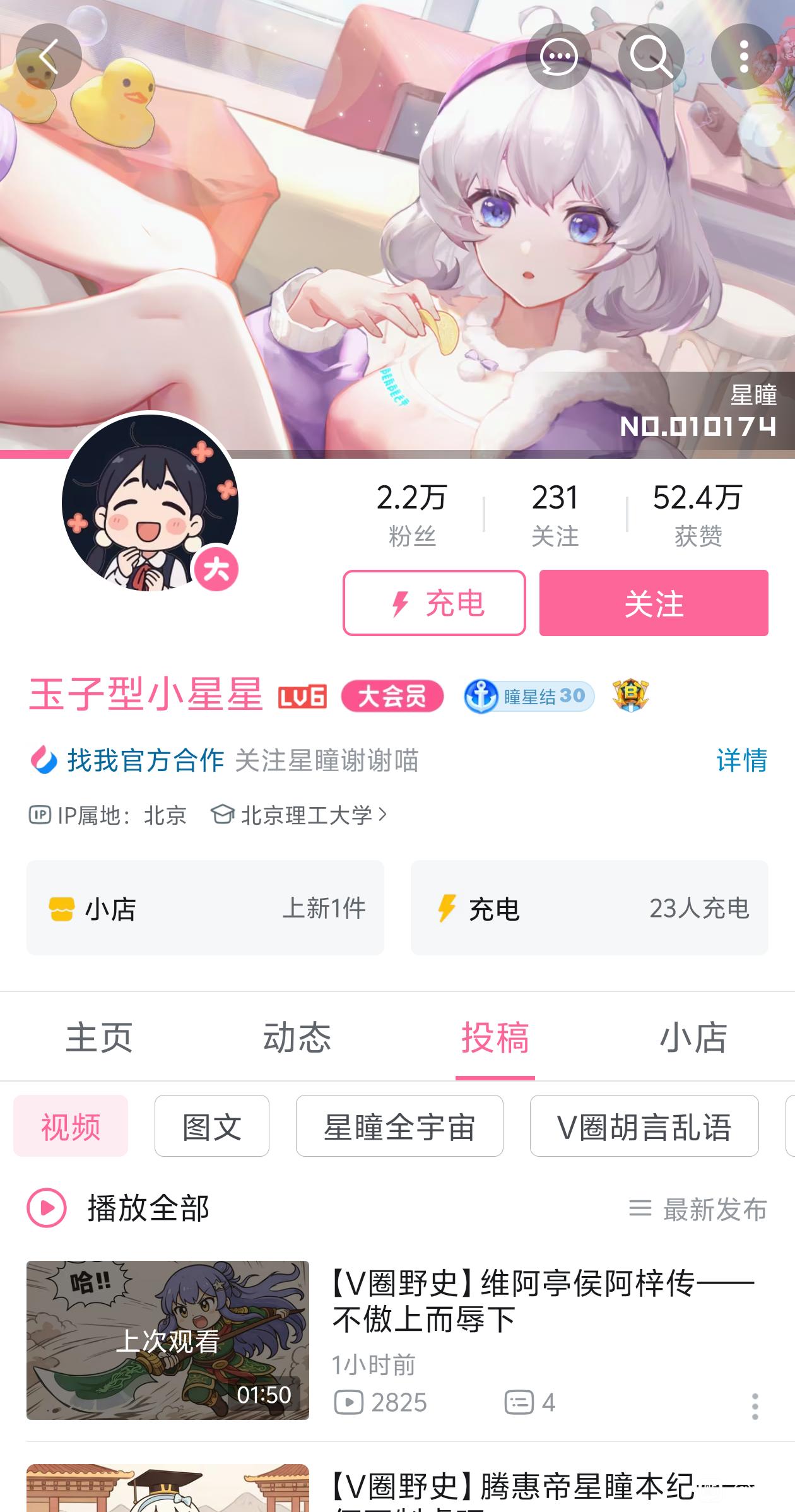Screen dimensions: 795x1512
Task: Select the 星瞳全宇宙 chip
Action: click(399, 1126)
